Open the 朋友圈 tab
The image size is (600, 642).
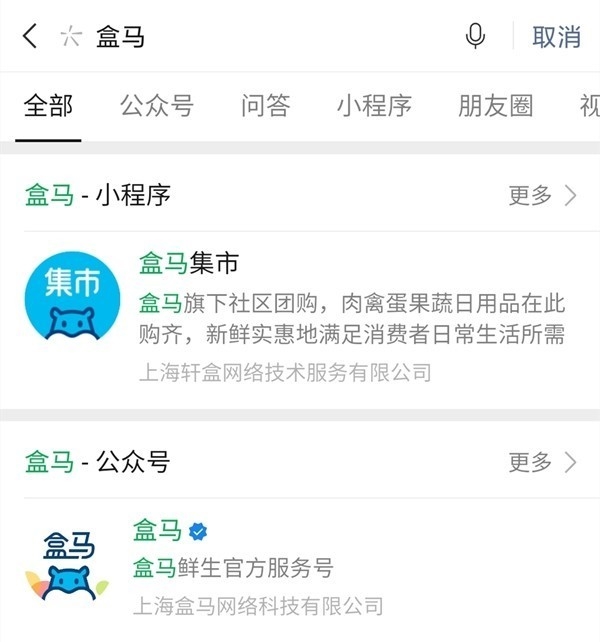pos(495,105)
